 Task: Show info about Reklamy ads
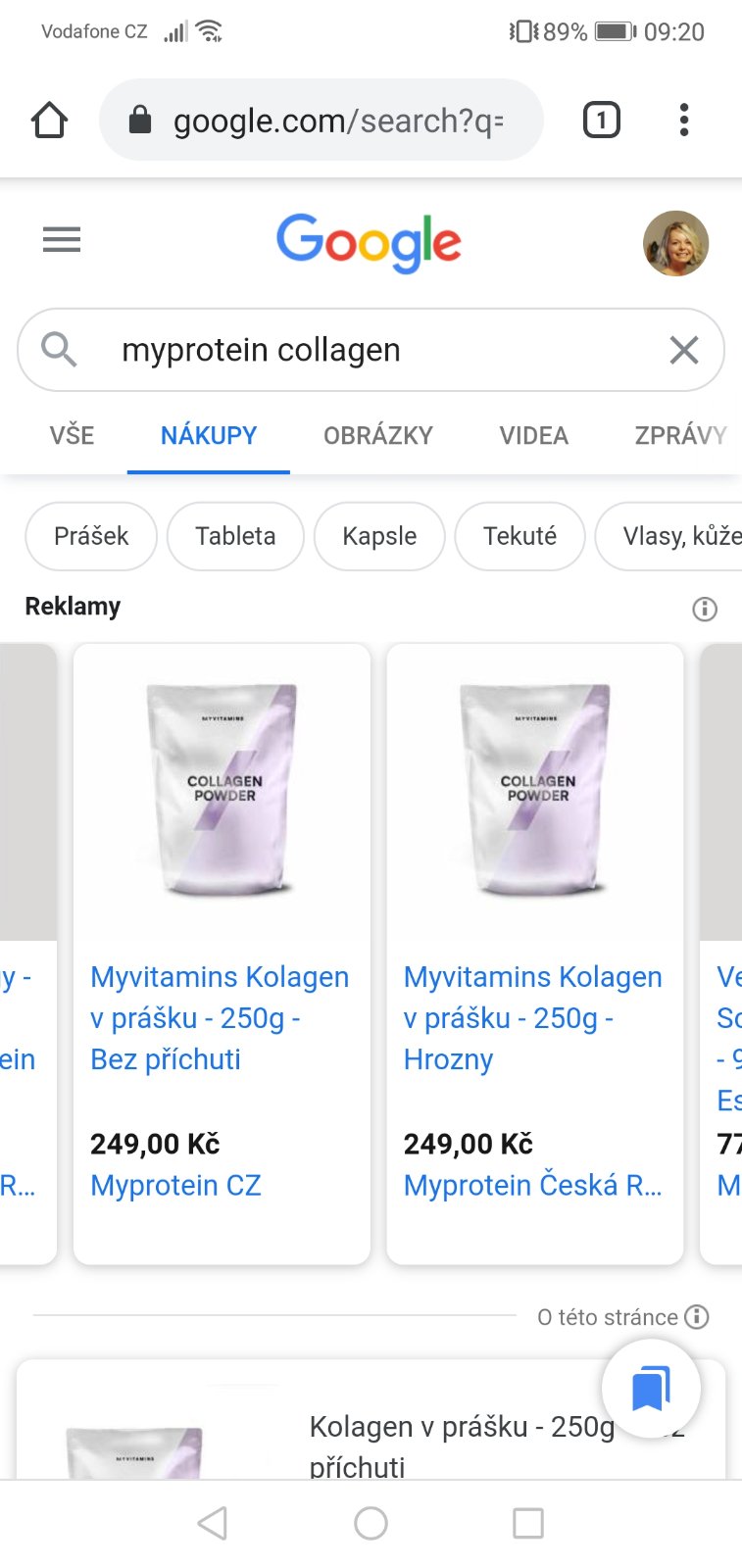coord(704,609)
